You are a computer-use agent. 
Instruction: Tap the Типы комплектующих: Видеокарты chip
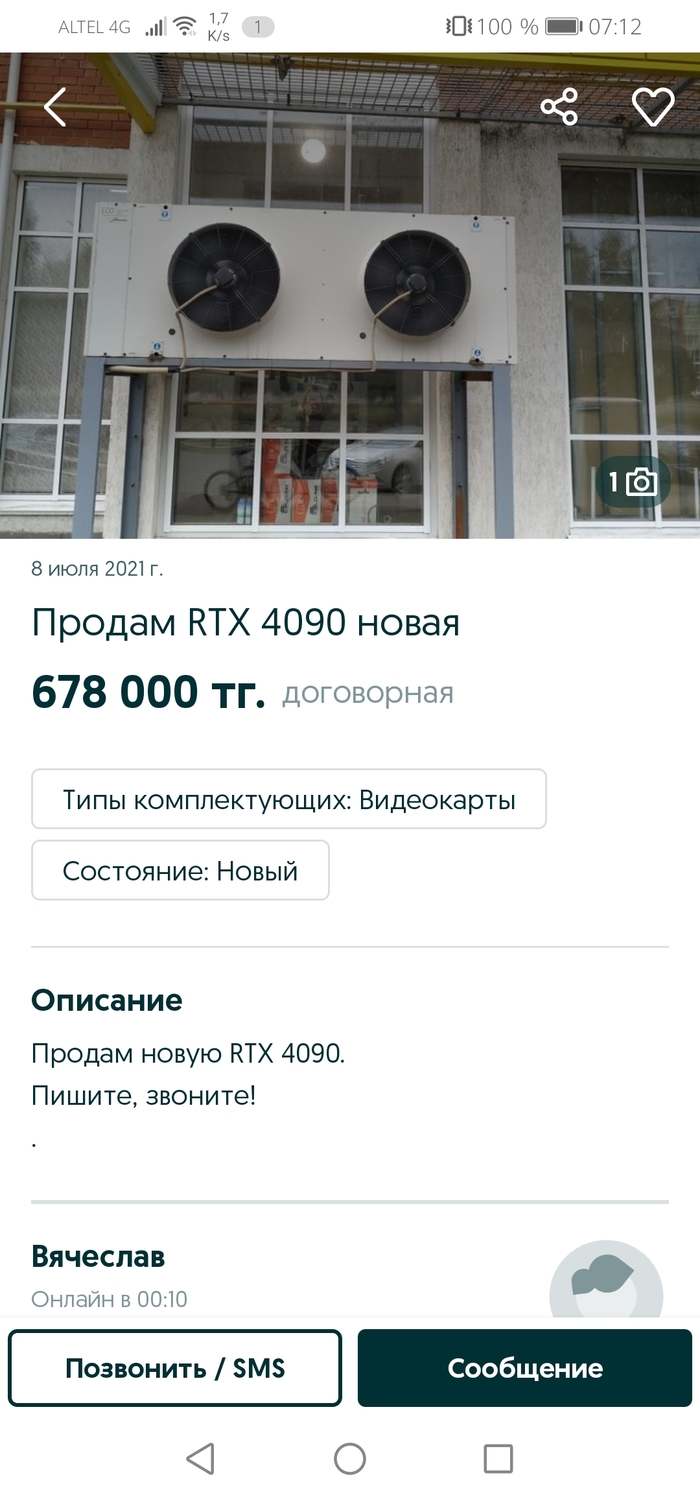pyautogui.click(x=289, y=799)
